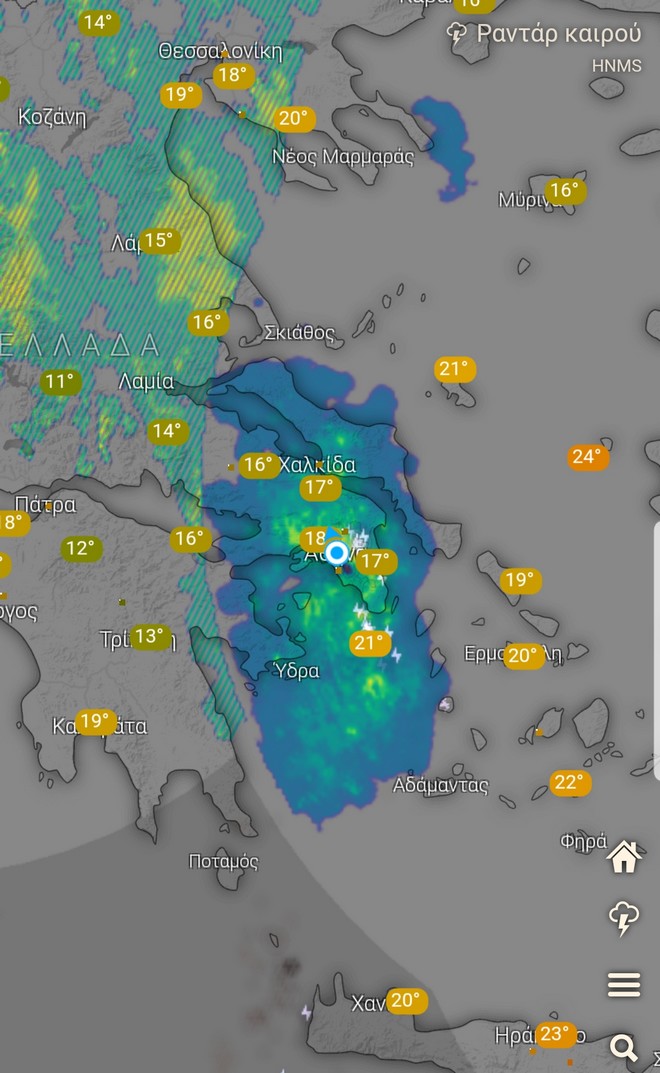Image resolution: width=660 pixels, height=1073 pixels.
Task: Open the search magnifier
Action: [x=624, y=1047]
